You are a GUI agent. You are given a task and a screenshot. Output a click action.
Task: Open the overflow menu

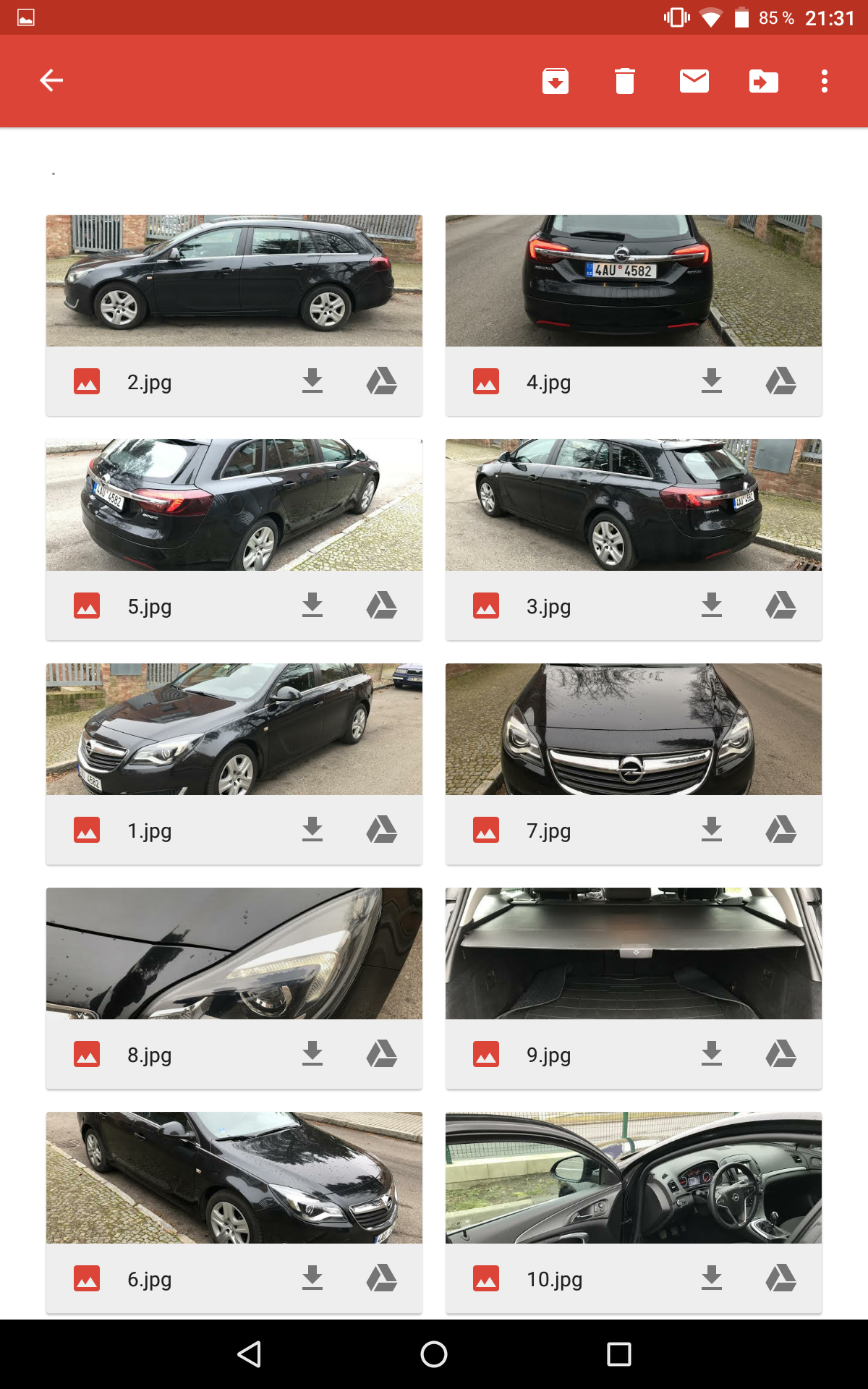click(x=824, y=81)
